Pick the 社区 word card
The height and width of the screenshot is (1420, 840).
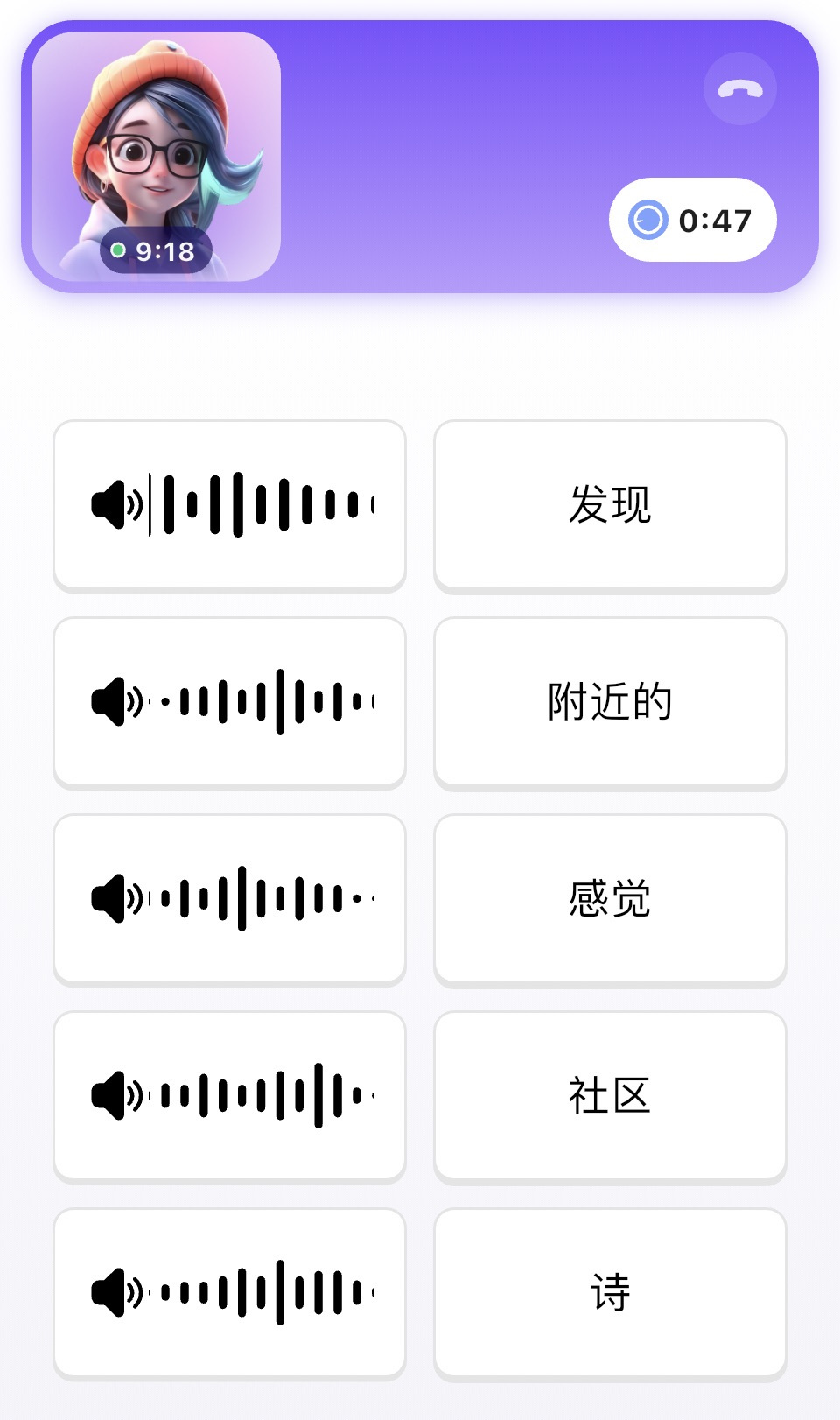tap(610, 1095)
